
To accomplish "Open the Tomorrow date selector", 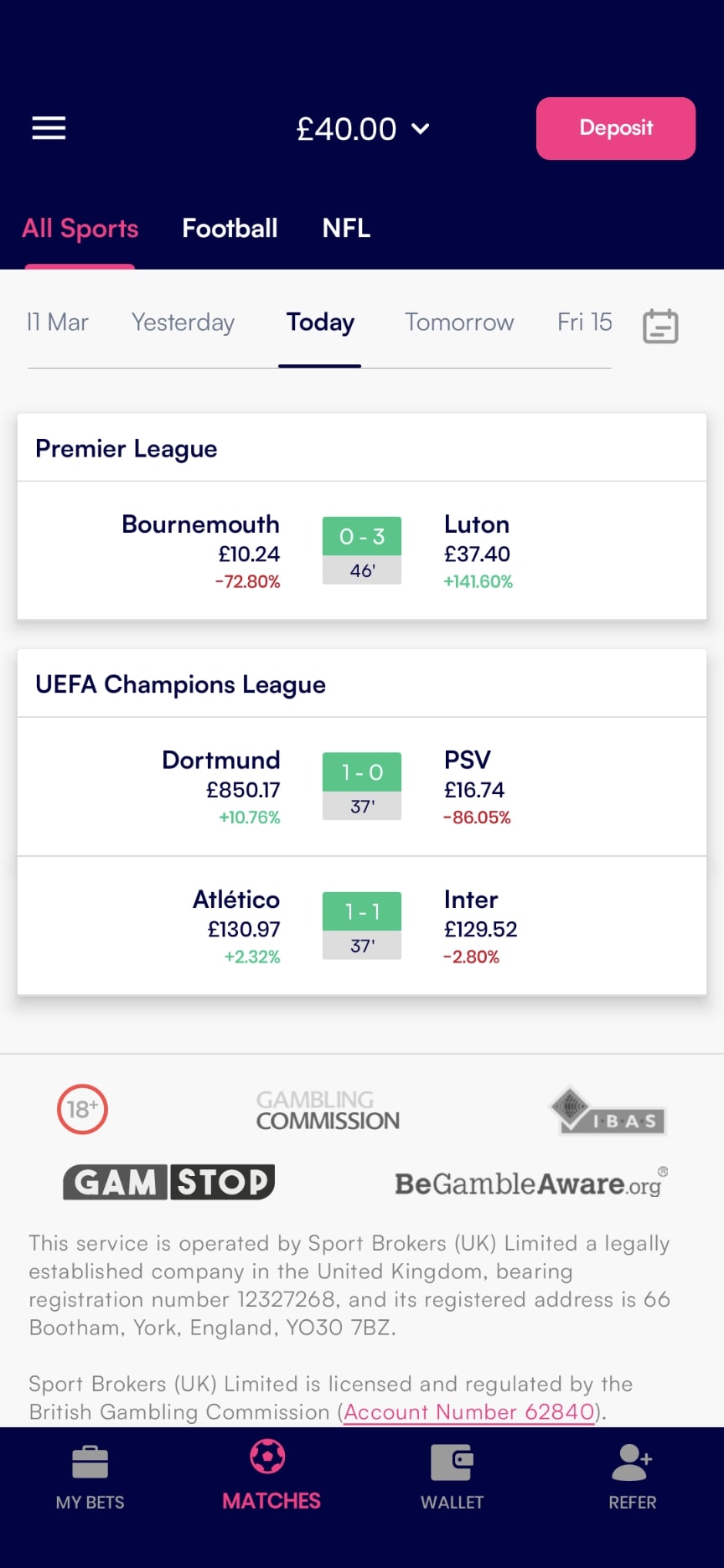I will [459, 322].
